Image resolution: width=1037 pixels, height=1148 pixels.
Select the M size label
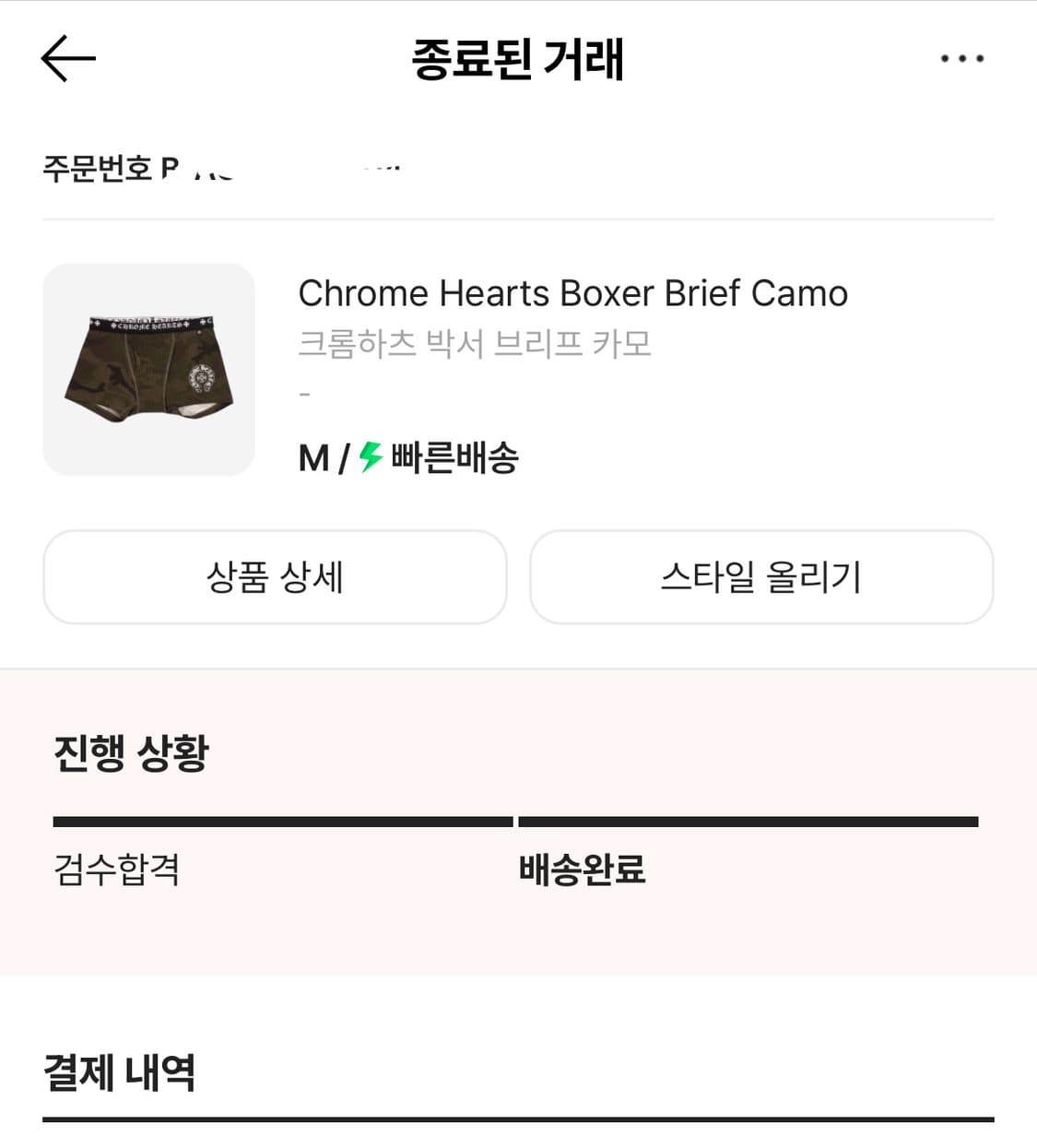coord(312,456)
